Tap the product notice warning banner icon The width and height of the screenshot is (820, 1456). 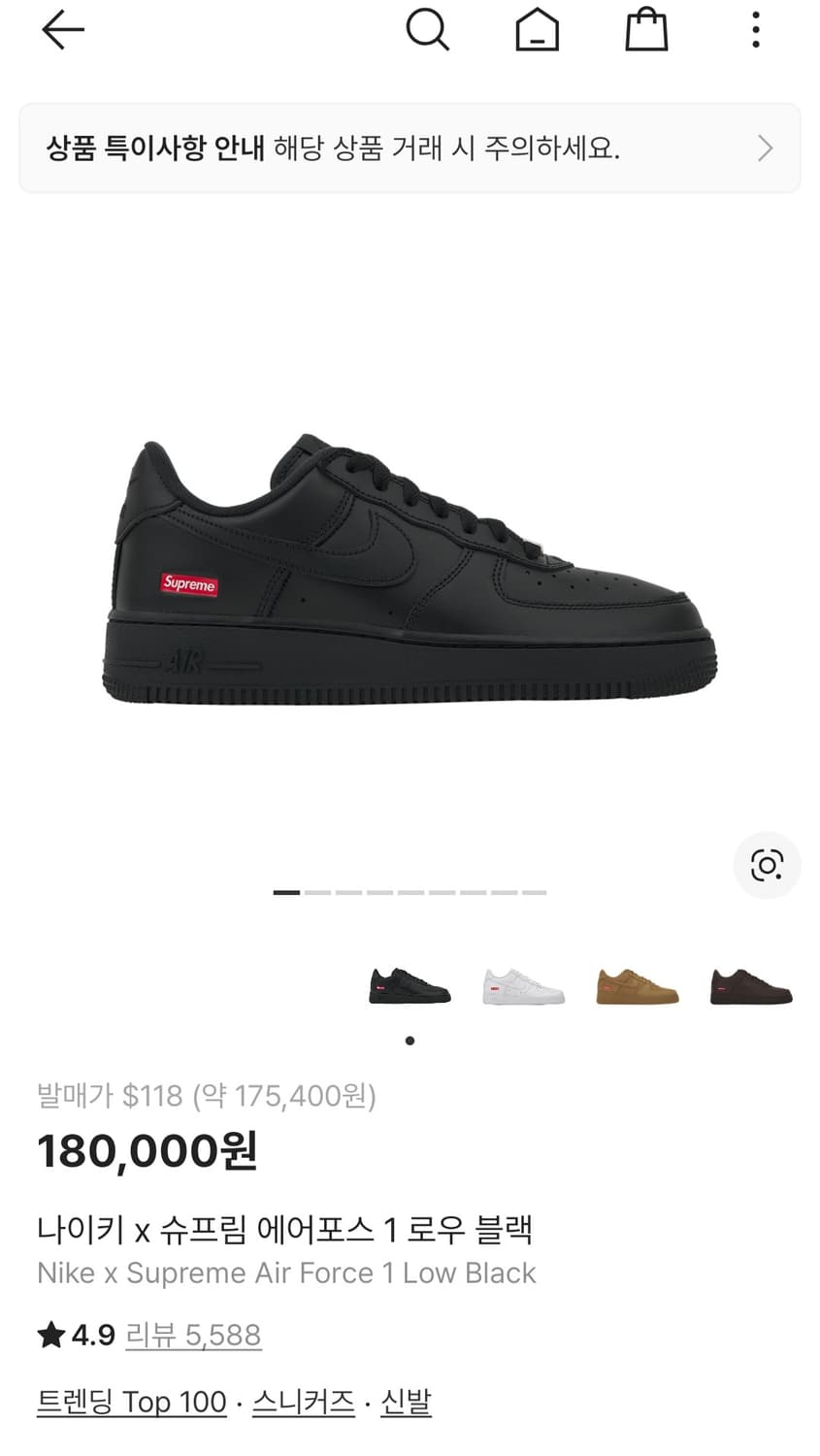765,148
